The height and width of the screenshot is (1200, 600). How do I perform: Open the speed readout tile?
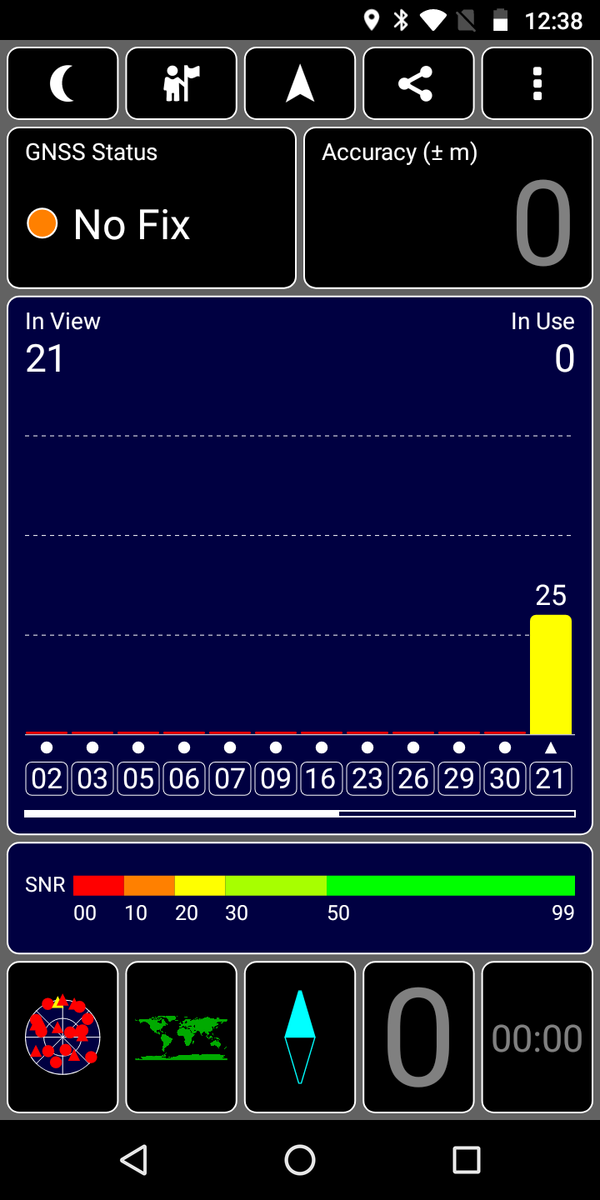click(418, 1037)
